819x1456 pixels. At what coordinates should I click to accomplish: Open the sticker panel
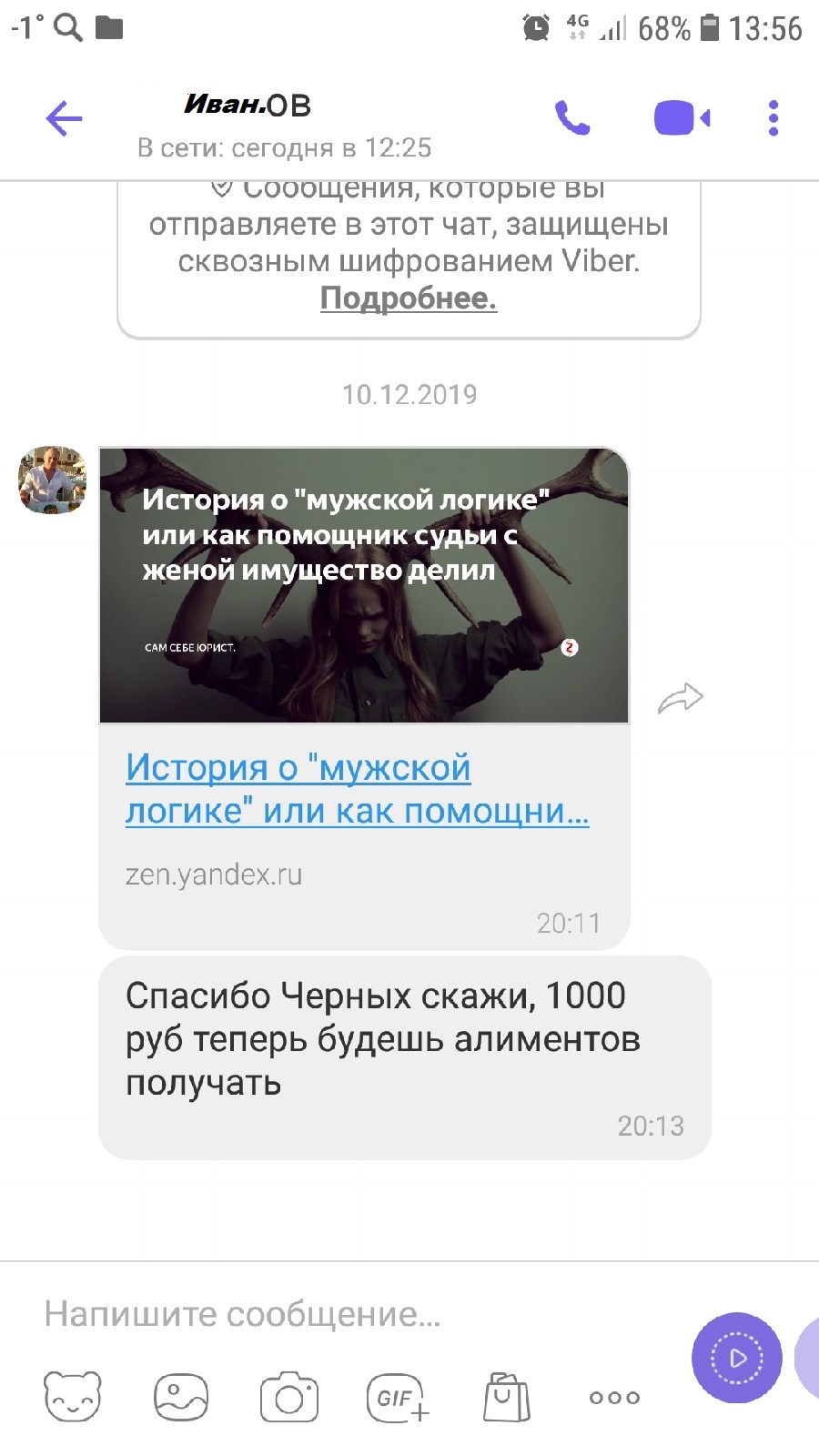coord(73,1397)
